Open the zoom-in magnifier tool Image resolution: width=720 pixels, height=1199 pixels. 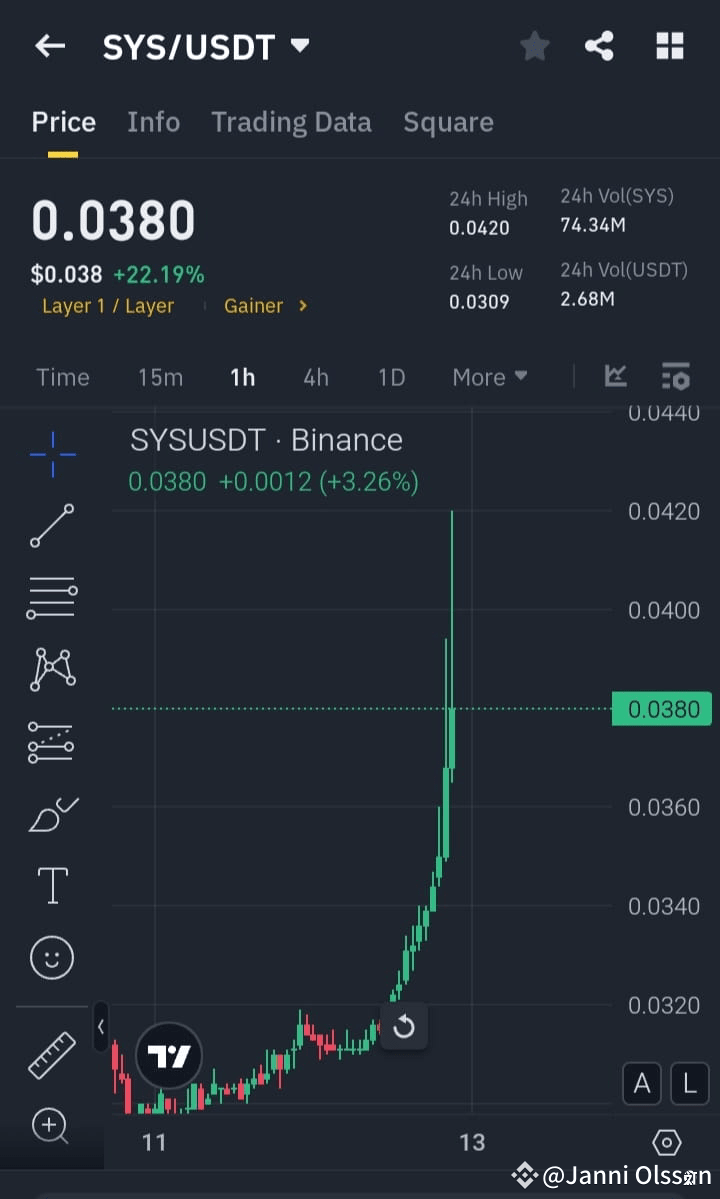[51, 1126]
